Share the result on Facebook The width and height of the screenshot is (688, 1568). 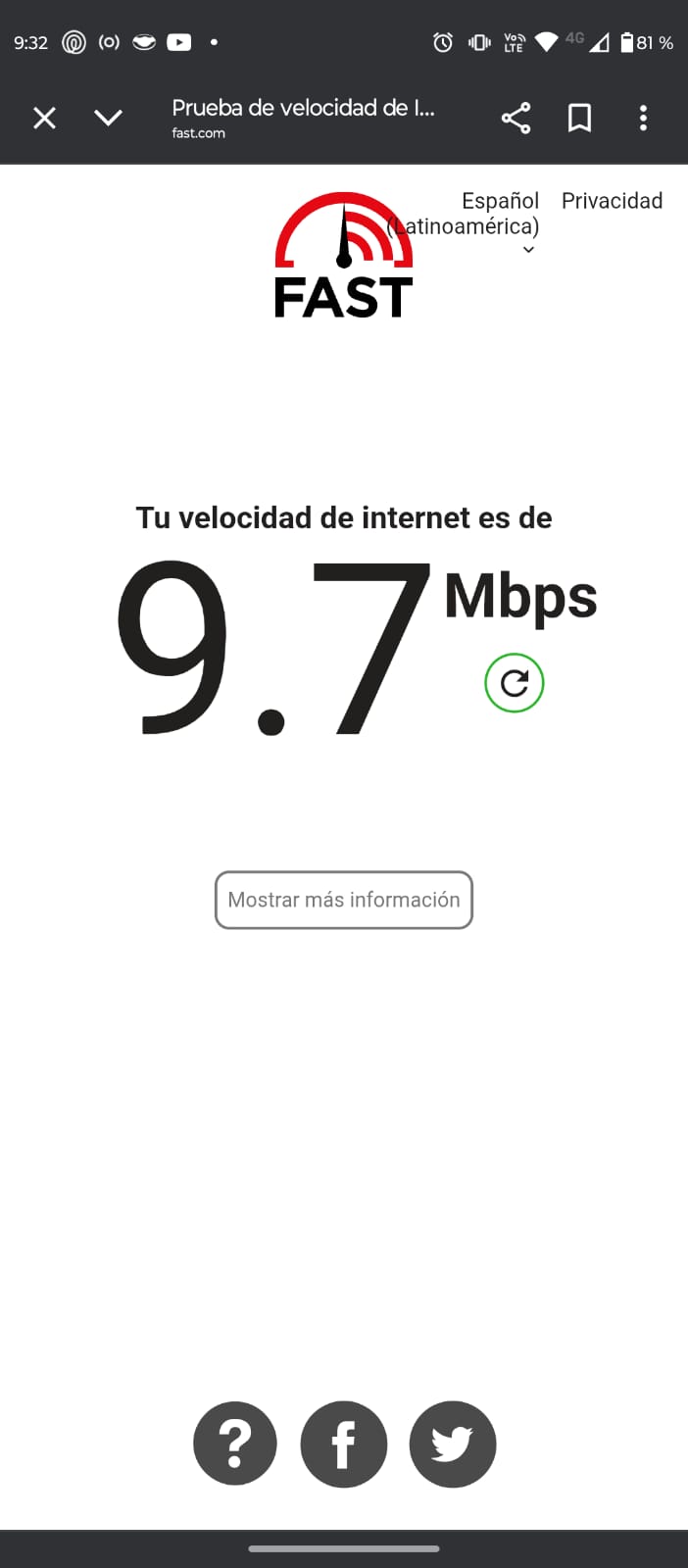(344, 1445)
